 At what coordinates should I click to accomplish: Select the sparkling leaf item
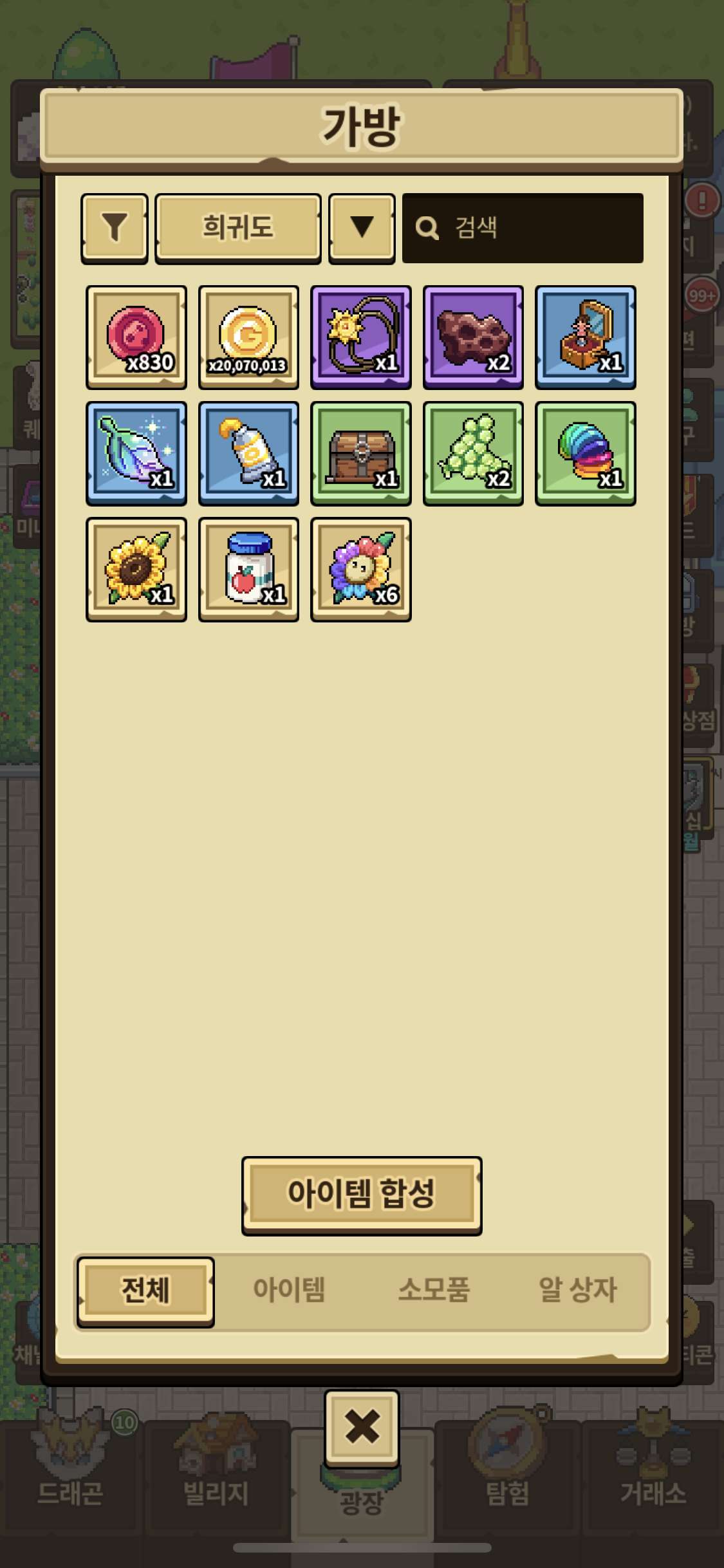pyautogui.click(x=136, y=453)
